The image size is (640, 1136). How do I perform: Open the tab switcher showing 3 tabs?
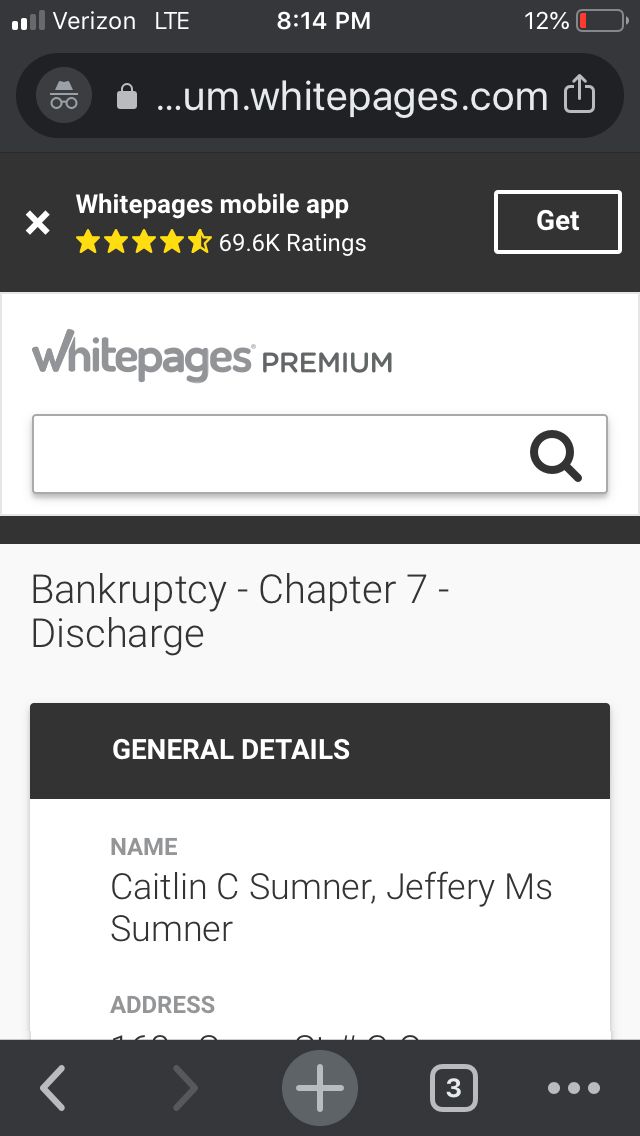click(454, 1087)
